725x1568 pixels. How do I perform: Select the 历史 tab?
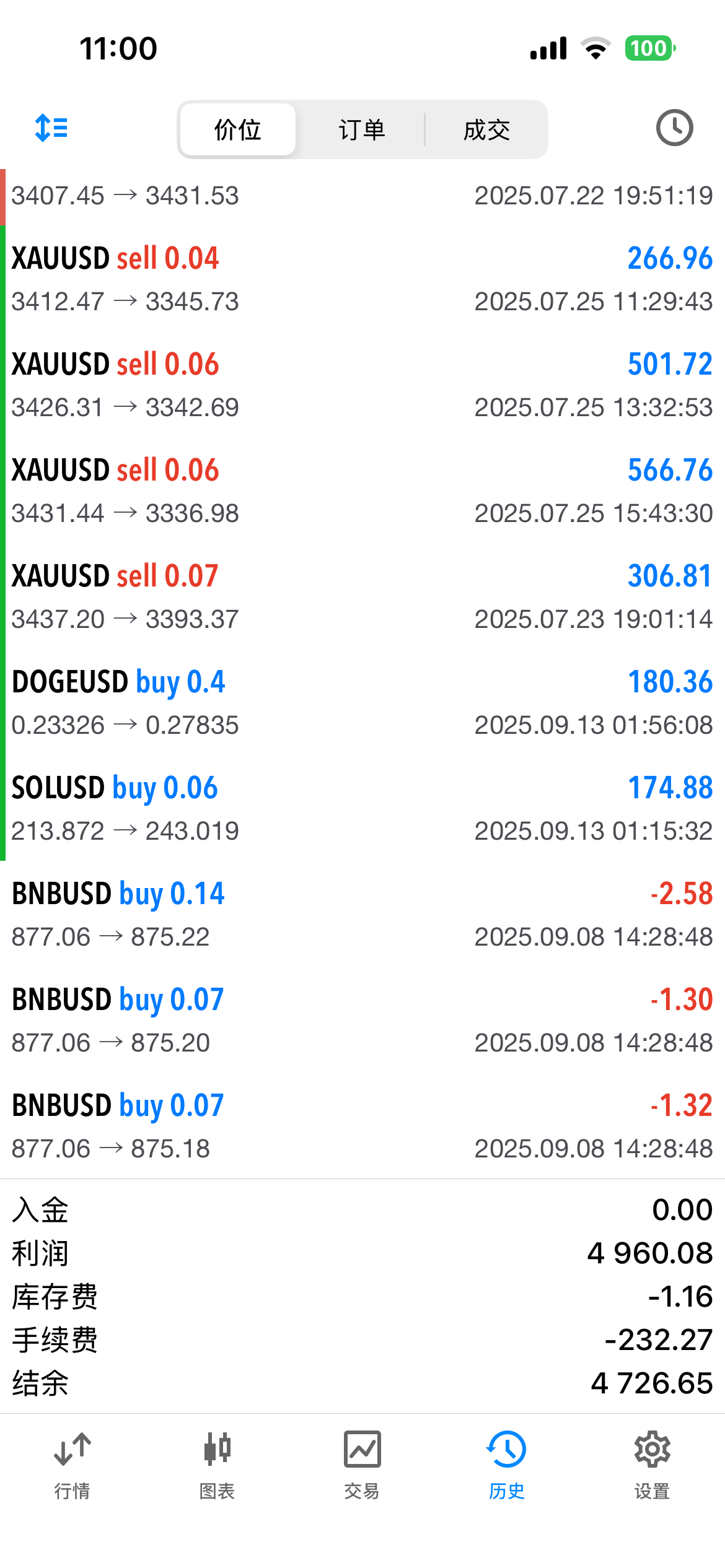click(507, 1465)
